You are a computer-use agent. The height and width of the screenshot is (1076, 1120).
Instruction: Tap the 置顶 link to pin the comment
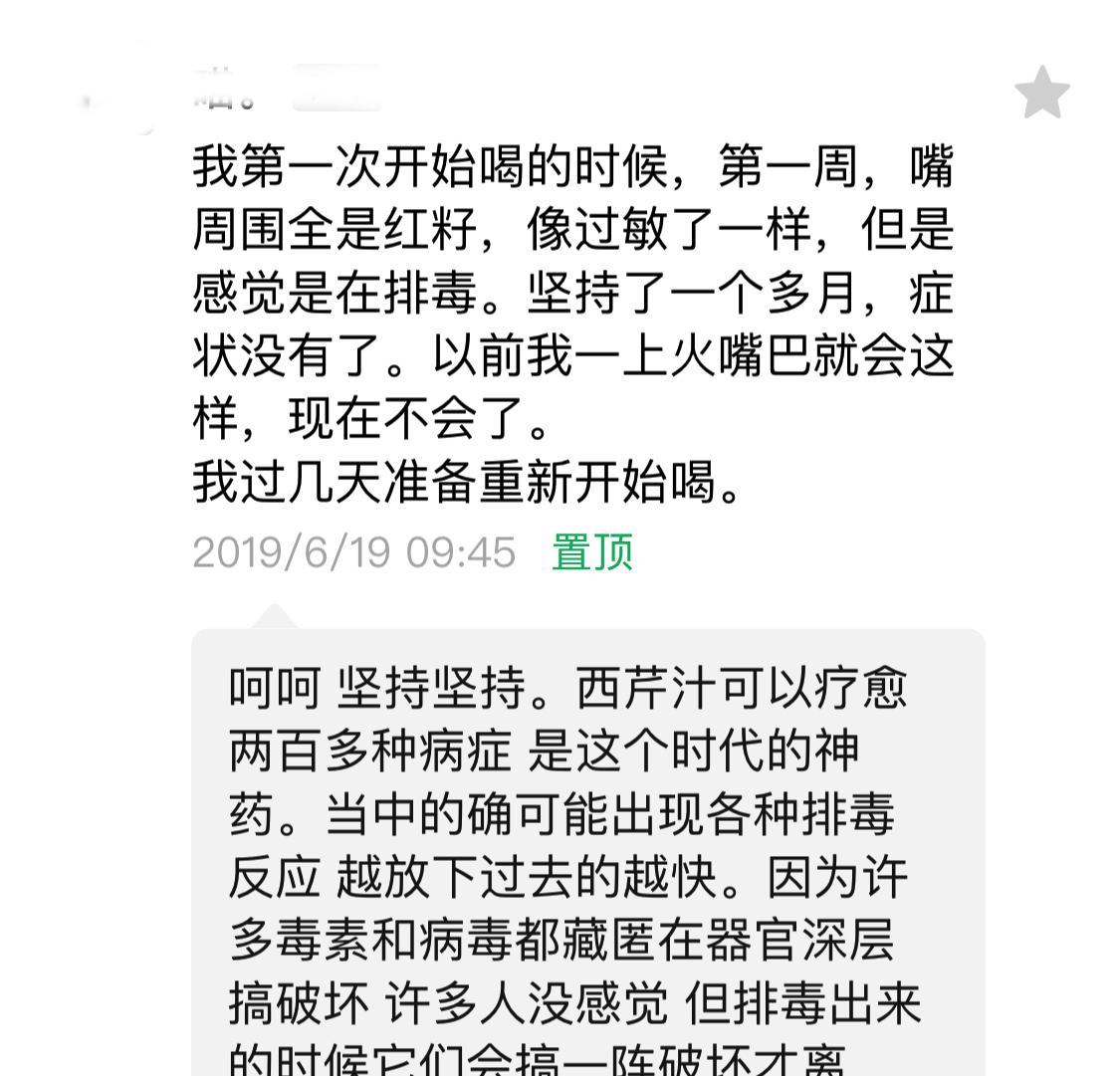592,551
